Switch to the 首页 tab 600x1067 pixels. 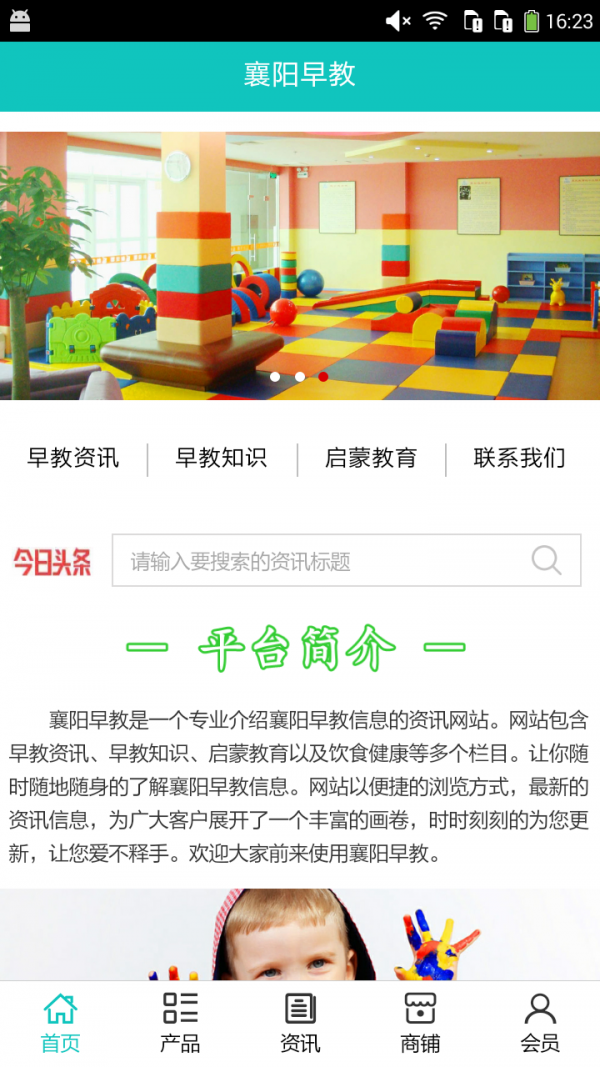click(60, 1023)
